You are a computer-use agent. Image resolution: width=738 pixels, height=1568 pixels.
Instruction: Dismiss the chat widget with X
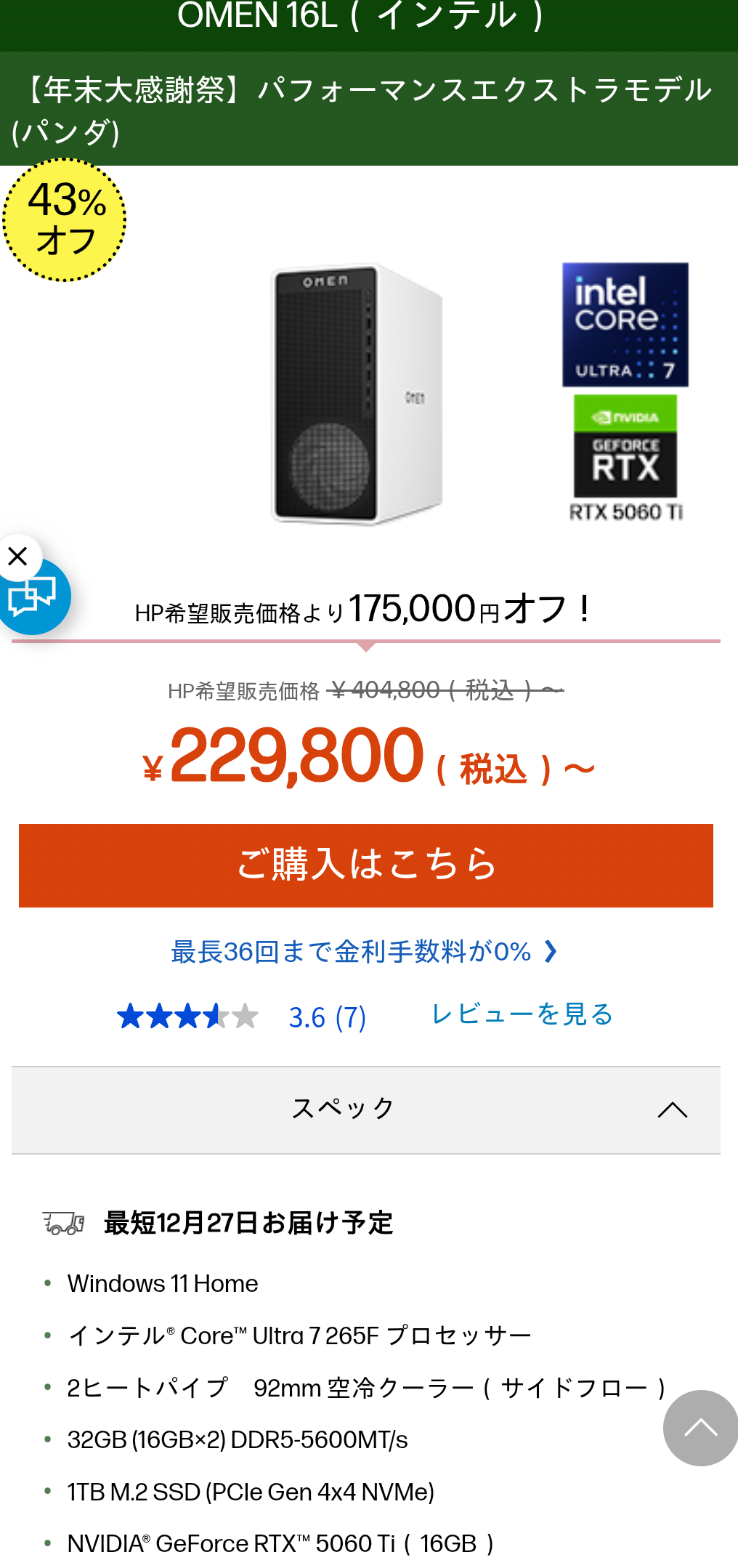(18, 557)
